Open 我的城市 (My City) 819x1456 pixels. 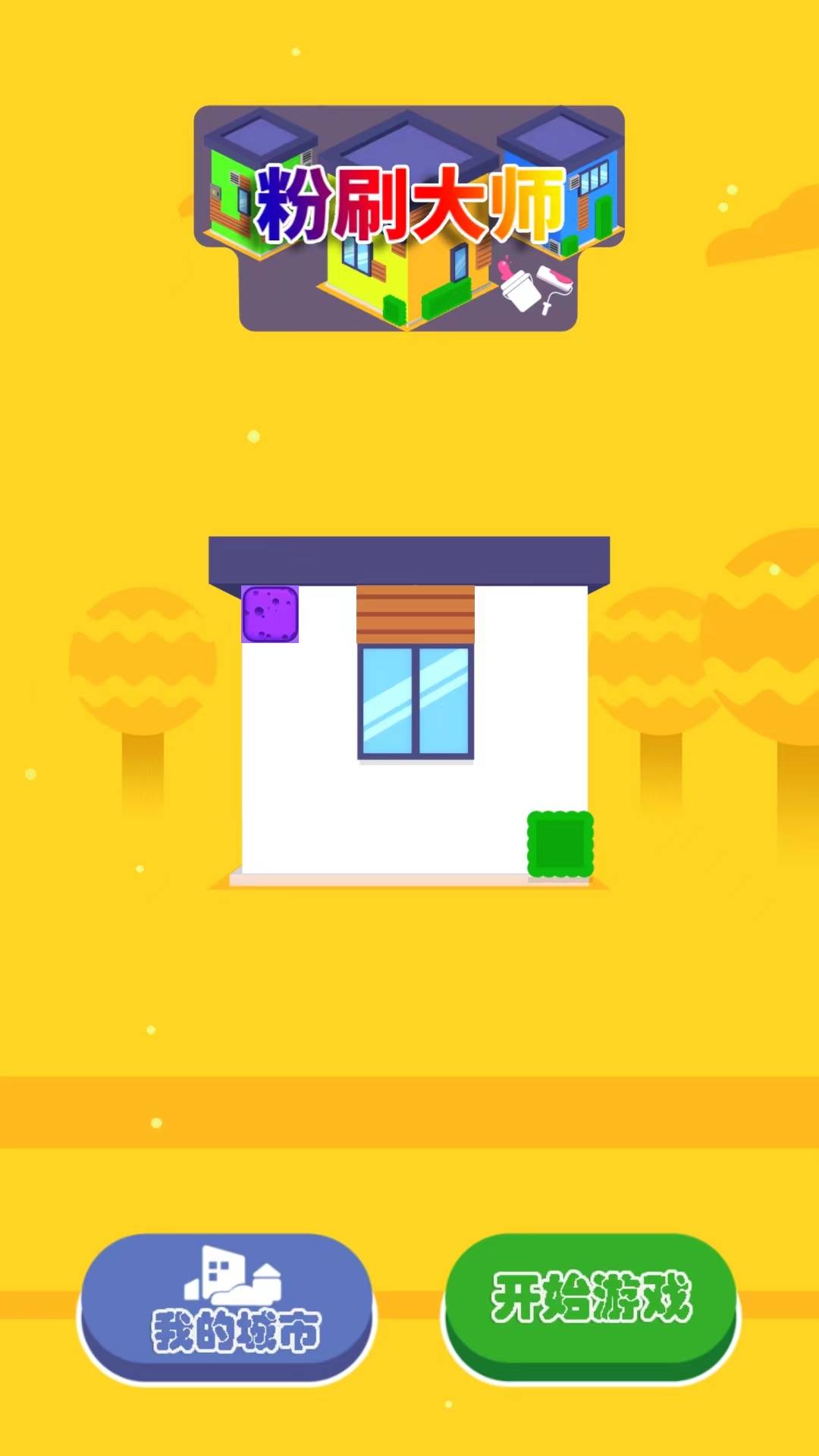(x=227, y=1308)
